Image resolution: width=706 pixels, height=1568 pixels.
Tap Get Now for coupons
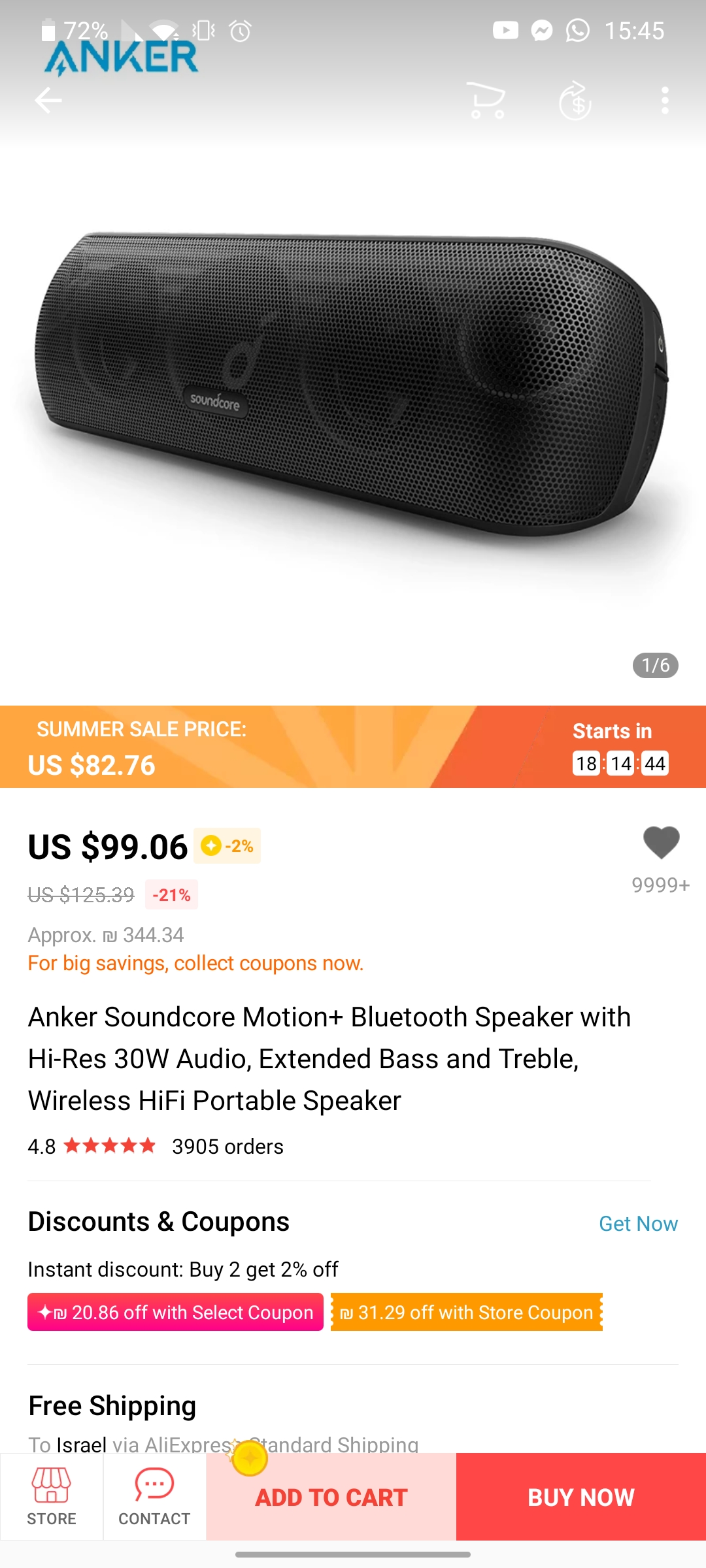click(638, 1224)
